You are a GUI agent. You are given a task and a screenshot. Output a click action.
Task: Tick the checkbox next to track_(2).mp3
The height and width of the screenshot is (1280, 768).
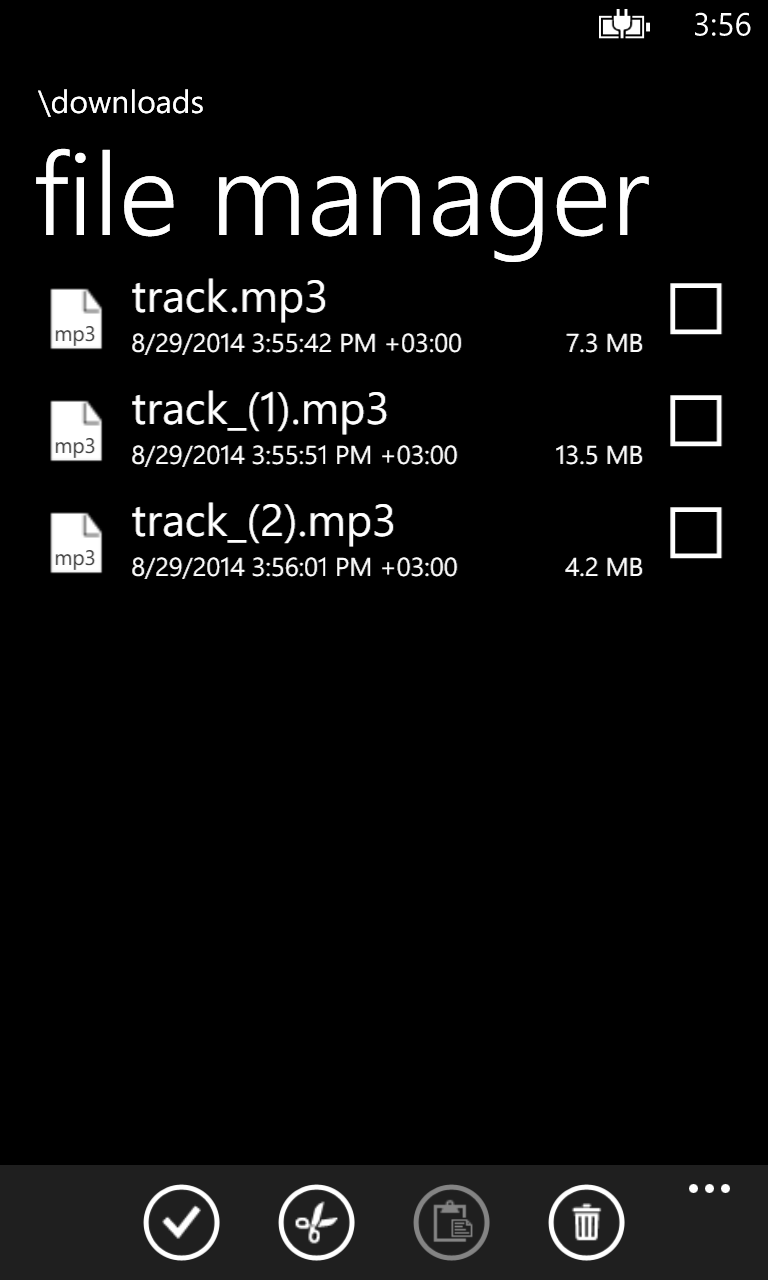pyautogui.click(x=695, y=532)
